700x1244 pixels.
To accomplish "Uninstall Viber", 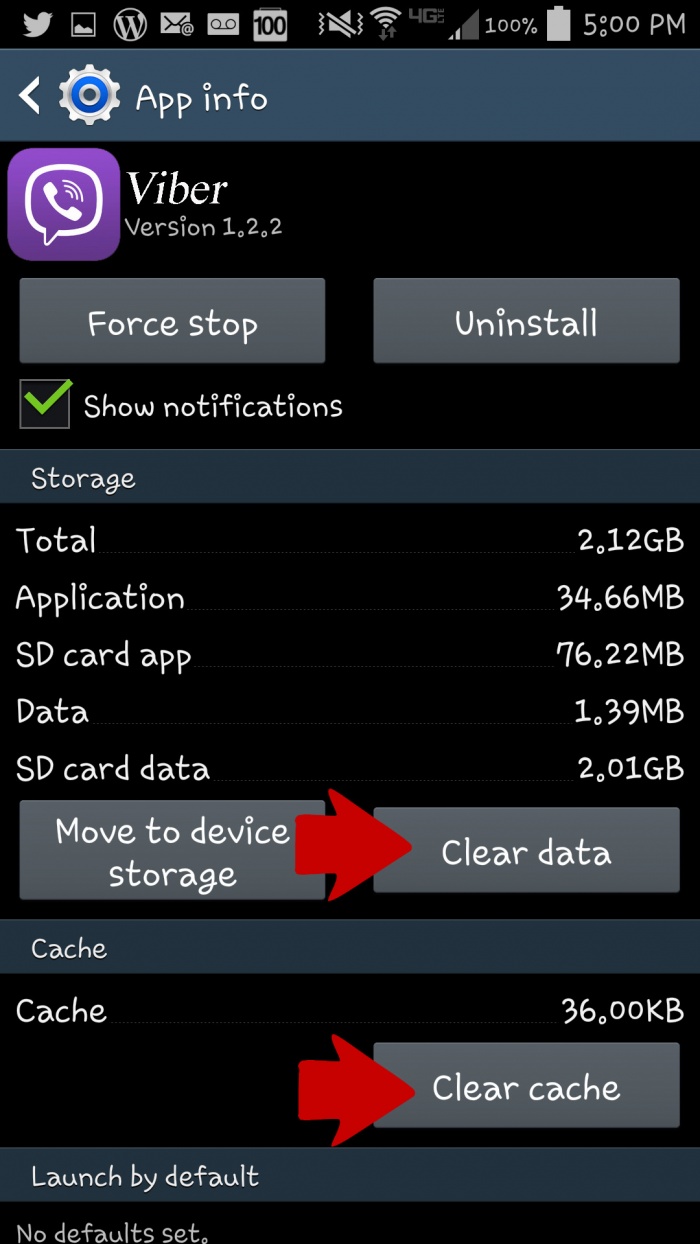I will (526, 322).
